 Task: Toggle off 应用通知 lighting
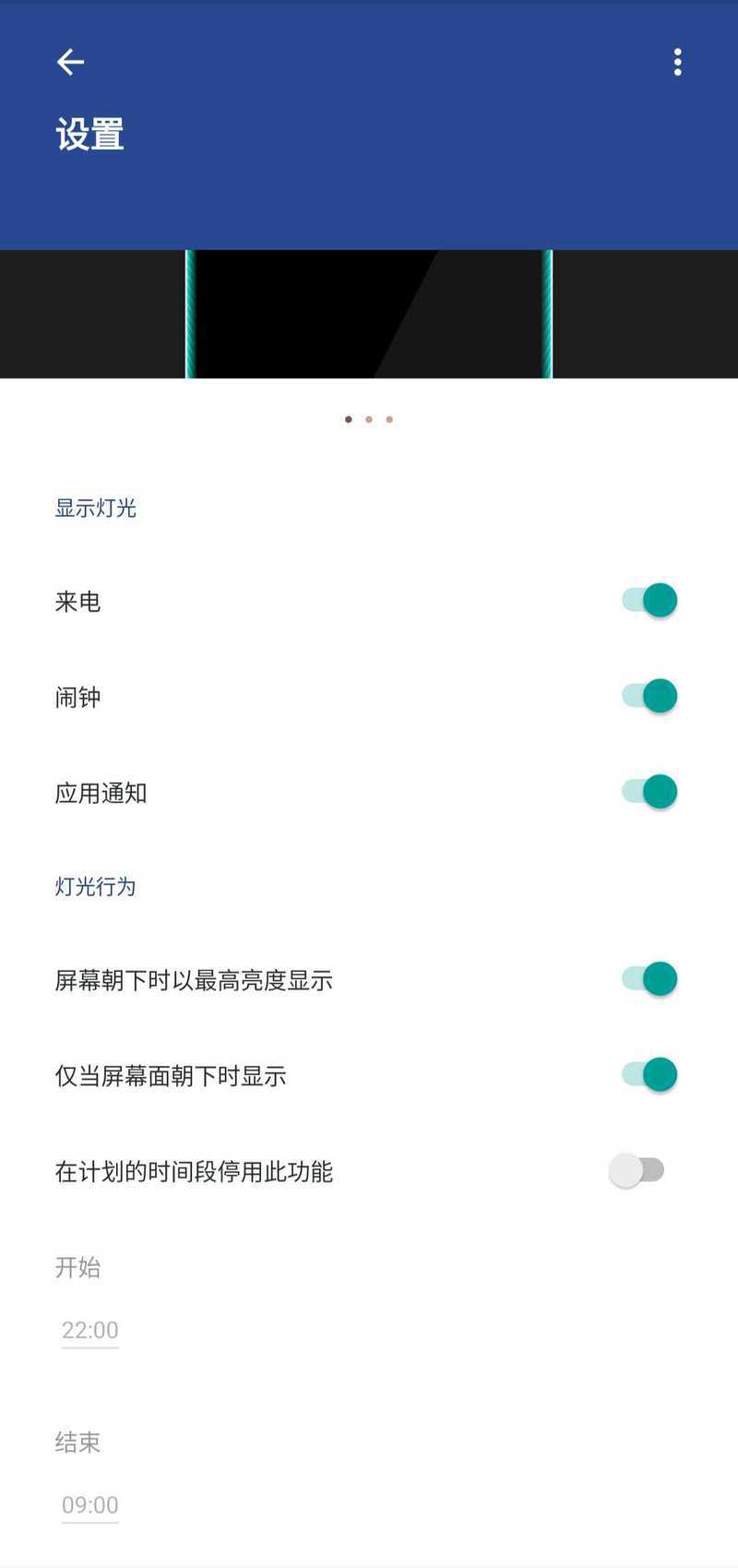click(x=649, y=792)
